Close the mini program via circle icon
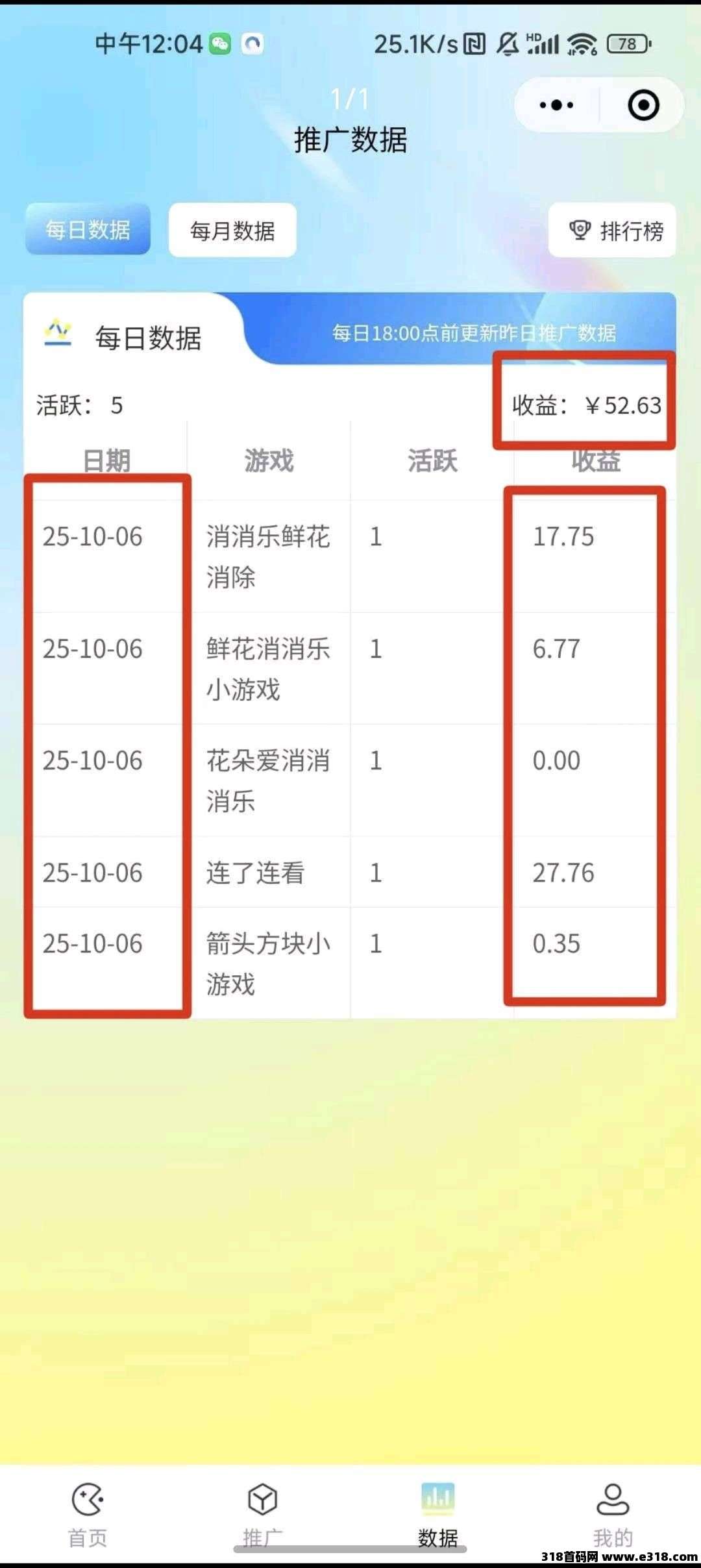 643,105
